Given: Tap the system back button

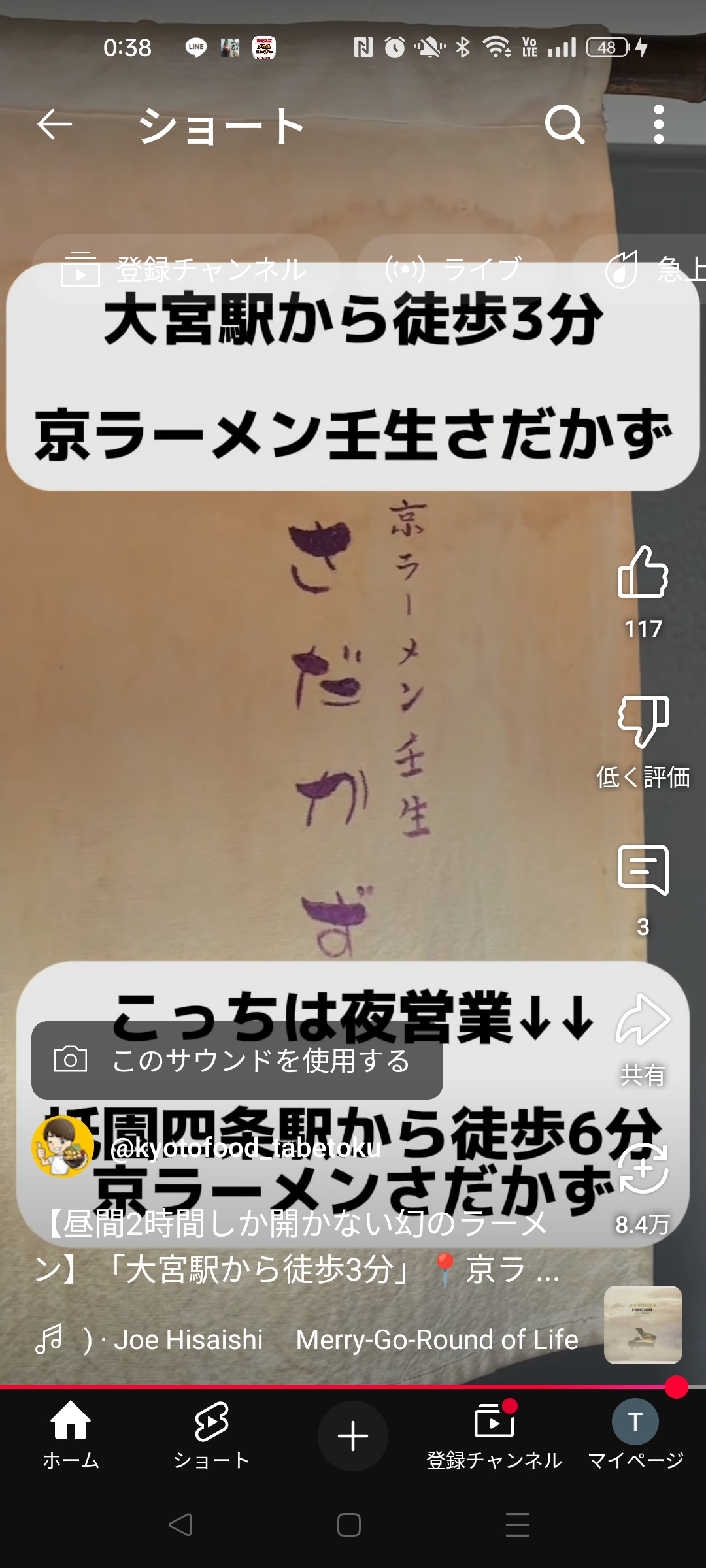Looking at the screenshot, I should click(x=180, y=1525).
